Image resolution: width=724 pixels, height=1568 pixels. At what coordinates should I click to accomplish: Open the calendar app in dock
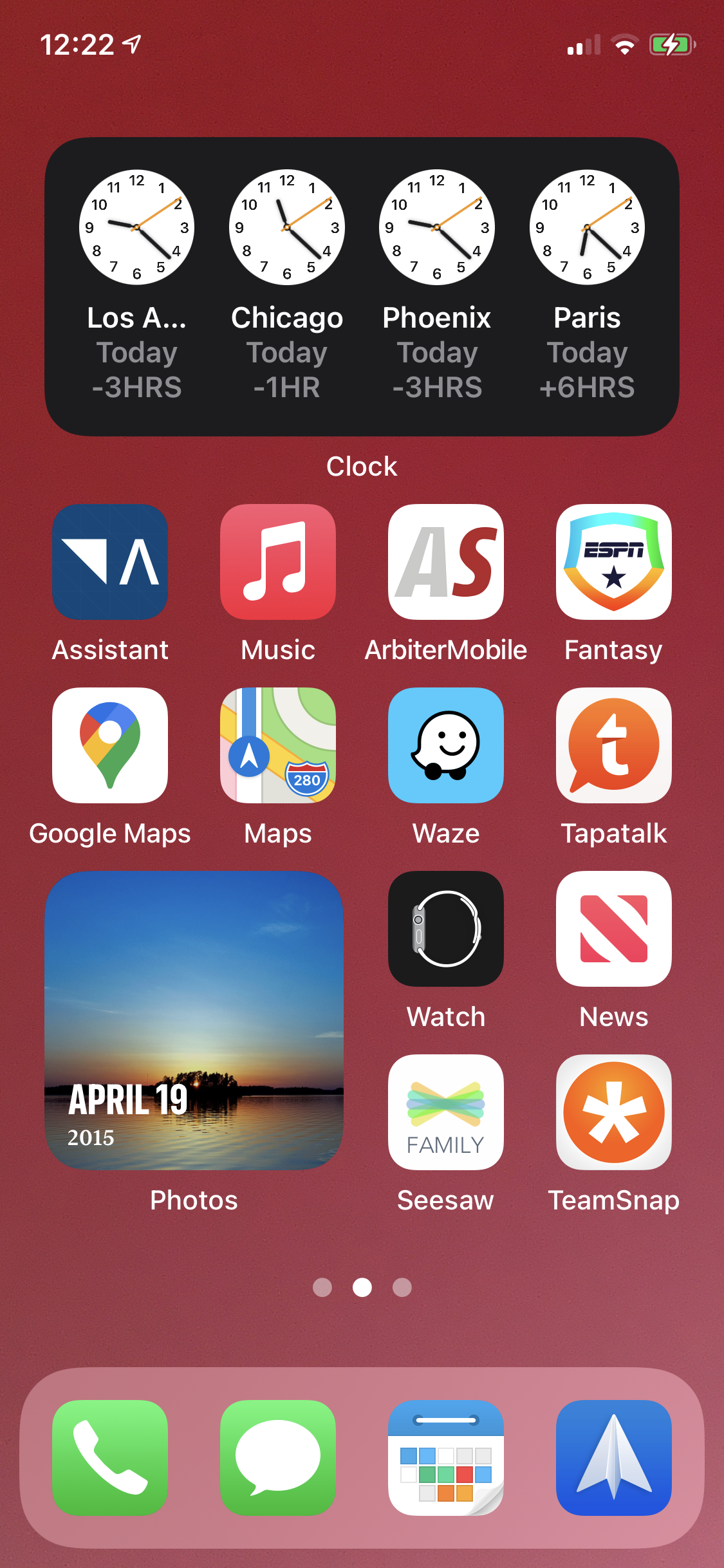pyautogui.click(x=446, y=1458)
